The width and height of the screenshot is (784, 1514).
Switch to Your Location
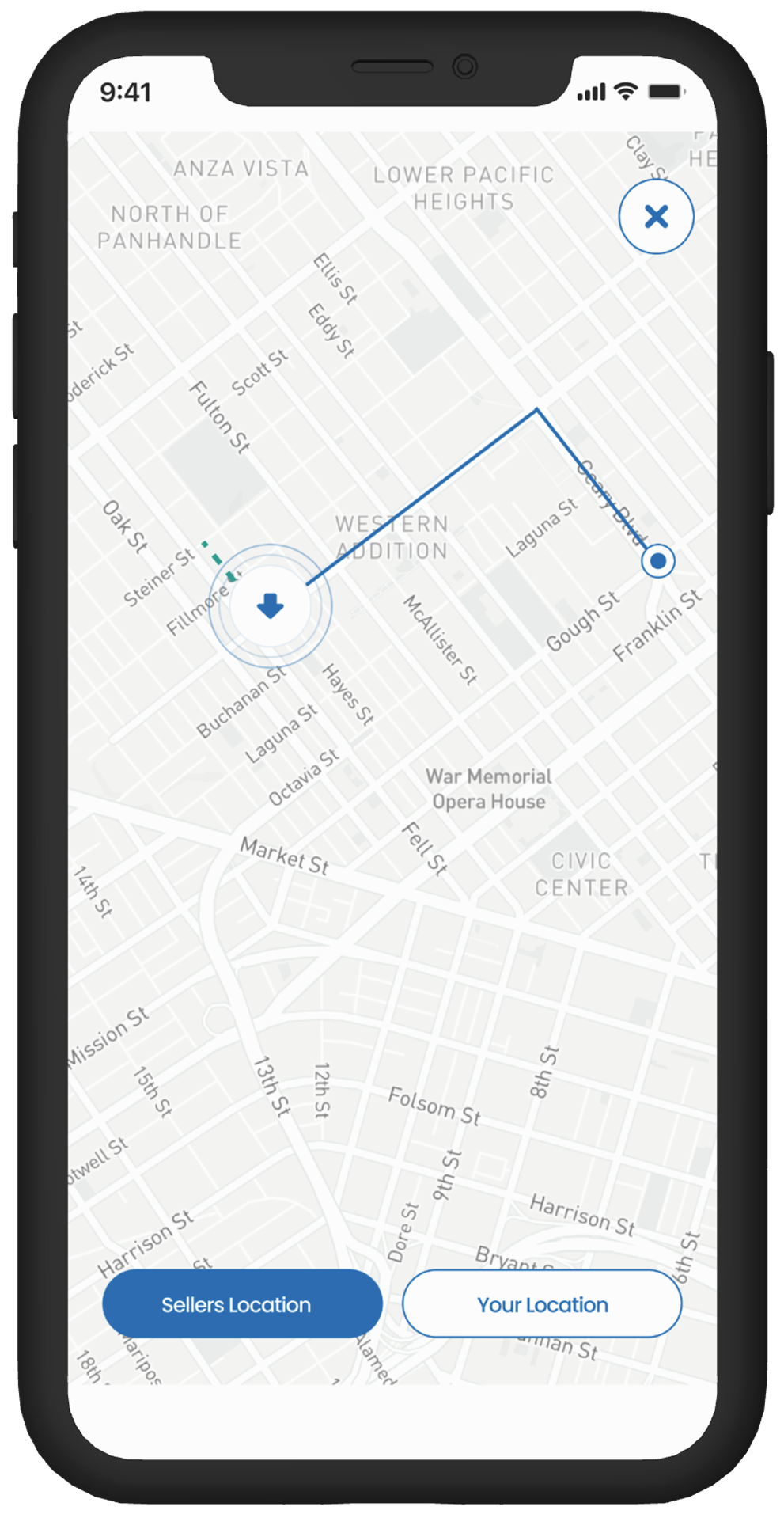click(542, 1304)
